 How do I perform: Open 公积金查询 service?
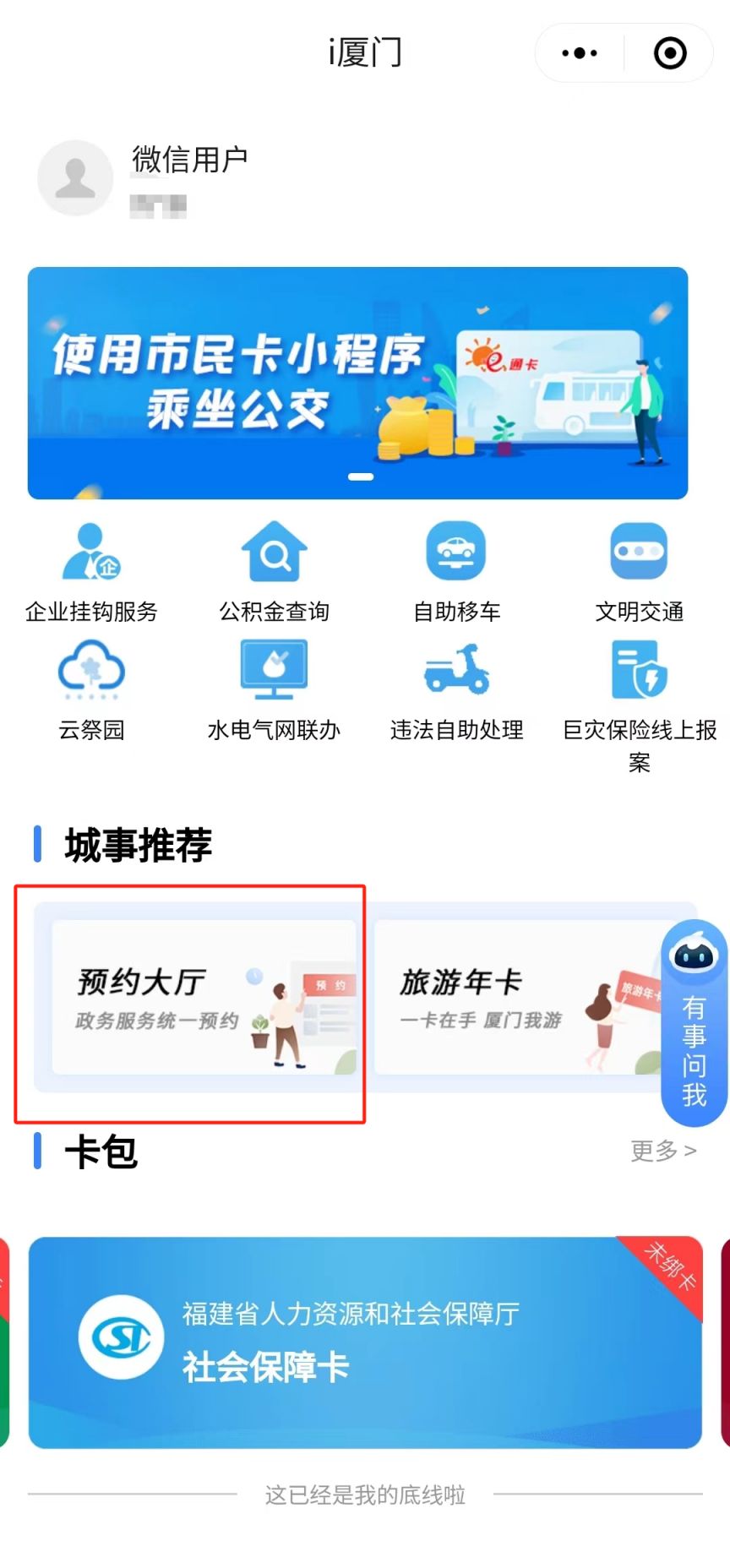tap(274, 572)
